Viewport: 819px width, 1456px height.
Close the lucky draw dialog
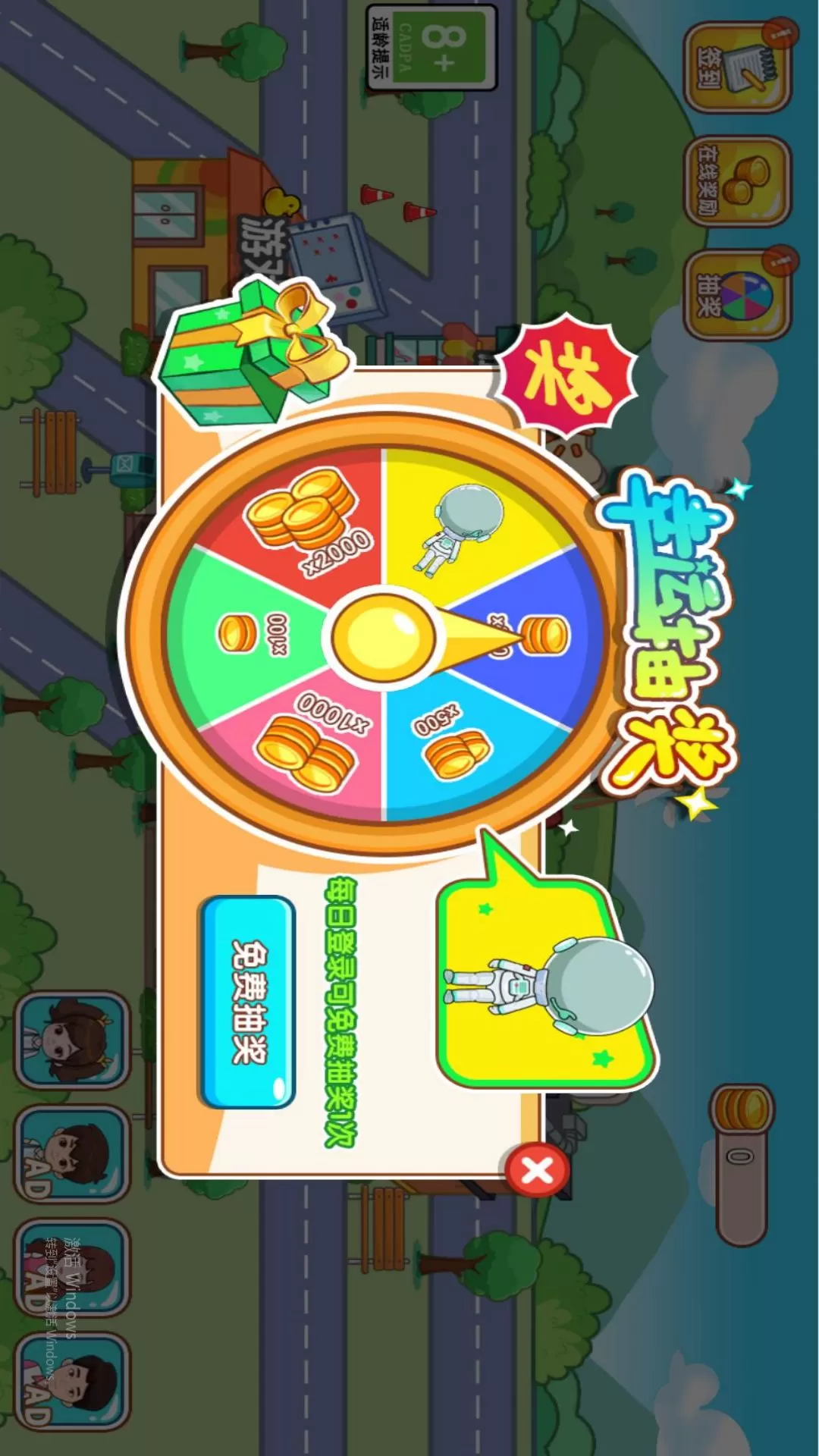(x=538, y=1171)
